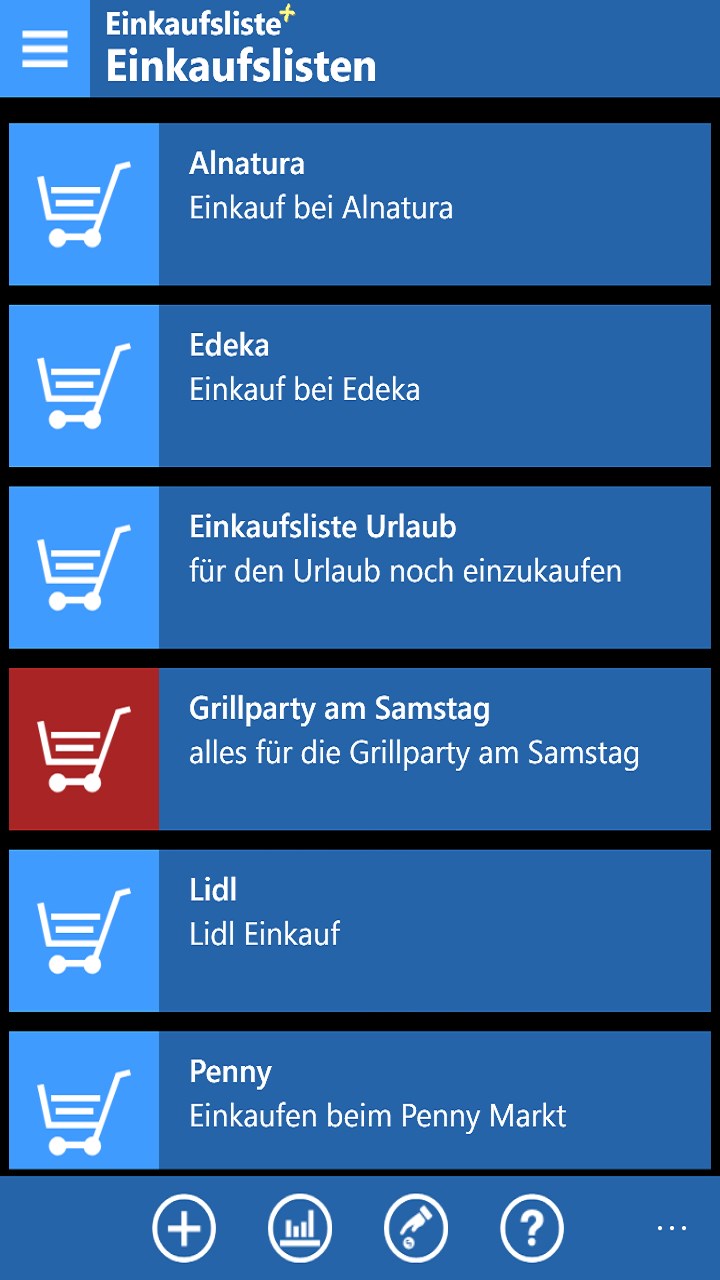Screen dimensions: 720x1280
Task: Open the Grillparty am Samstag list
Action: (360, 750)
